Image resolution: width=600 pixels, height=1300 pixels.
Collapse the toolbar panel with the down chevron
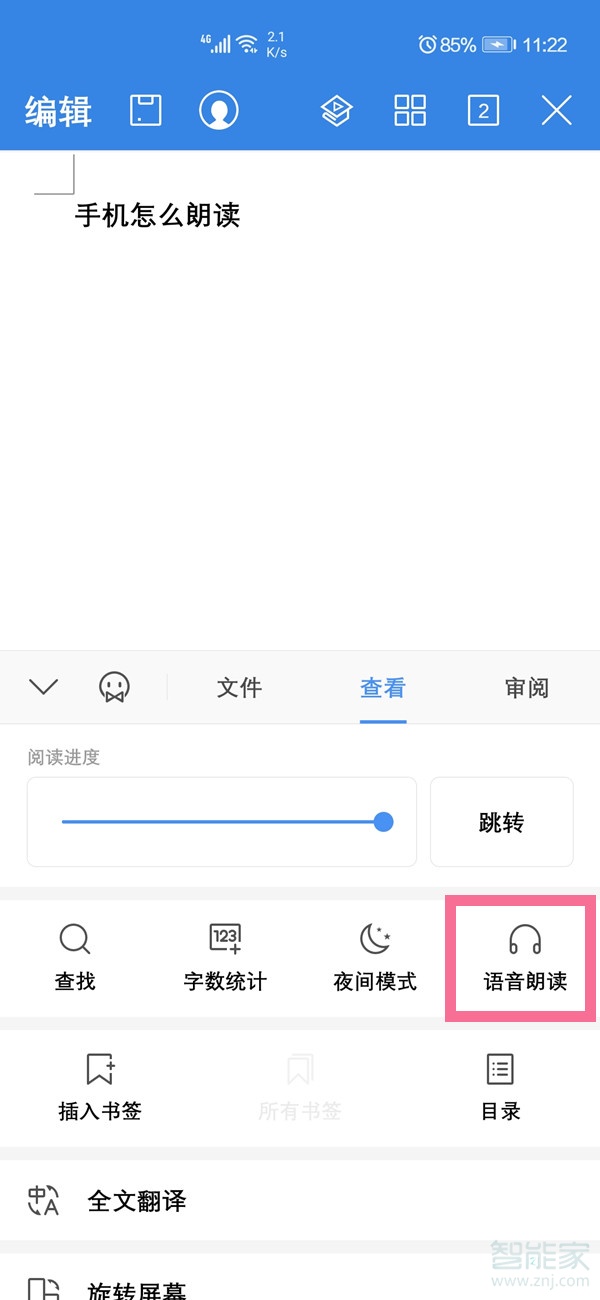coord(44,687)
